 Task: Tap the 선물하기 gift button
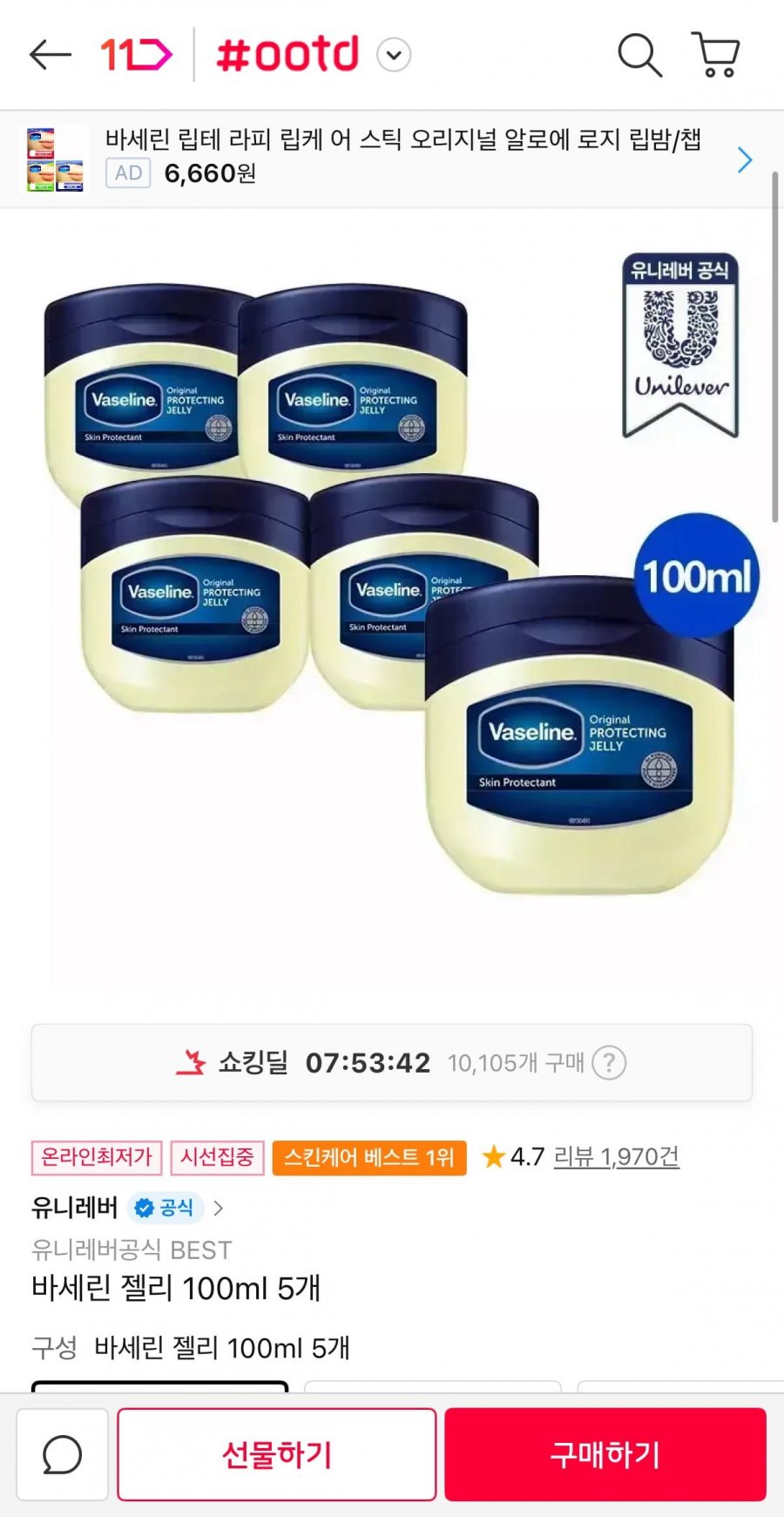coord(277,1454)
